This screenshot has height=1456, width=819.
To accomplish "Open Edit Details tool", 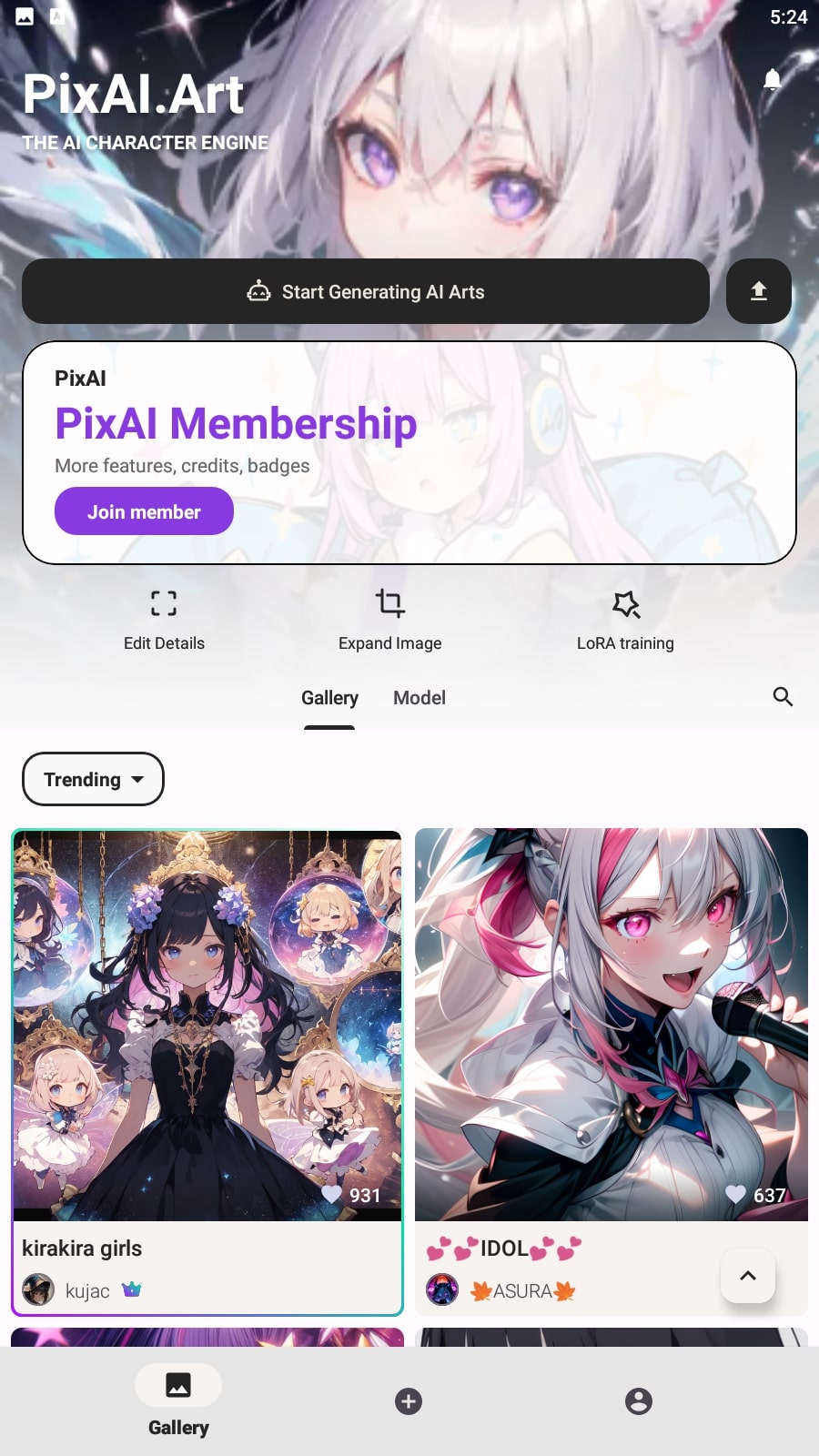I will (164, 620).
